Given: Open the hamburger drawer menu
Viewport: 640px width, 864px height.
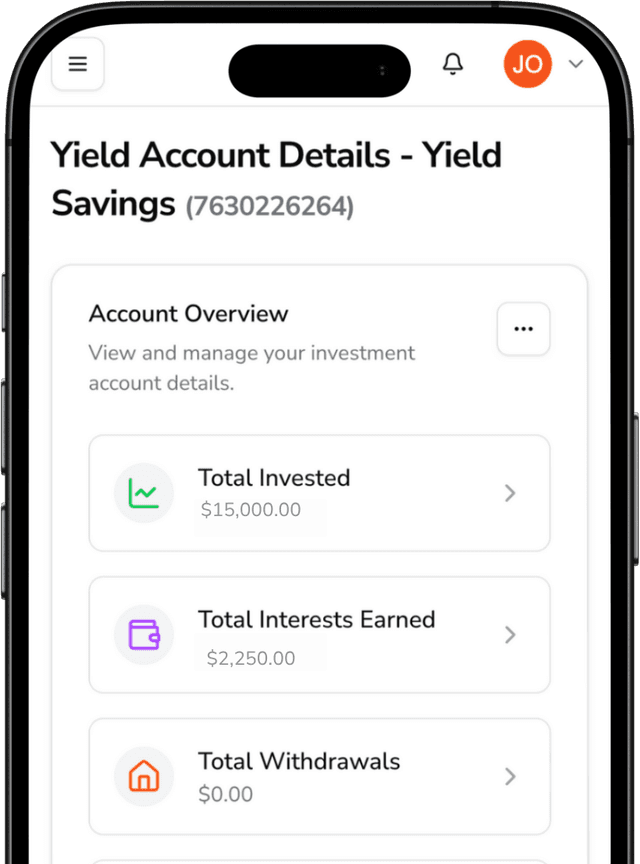Looking at the screenshot, I should [78, 65].
